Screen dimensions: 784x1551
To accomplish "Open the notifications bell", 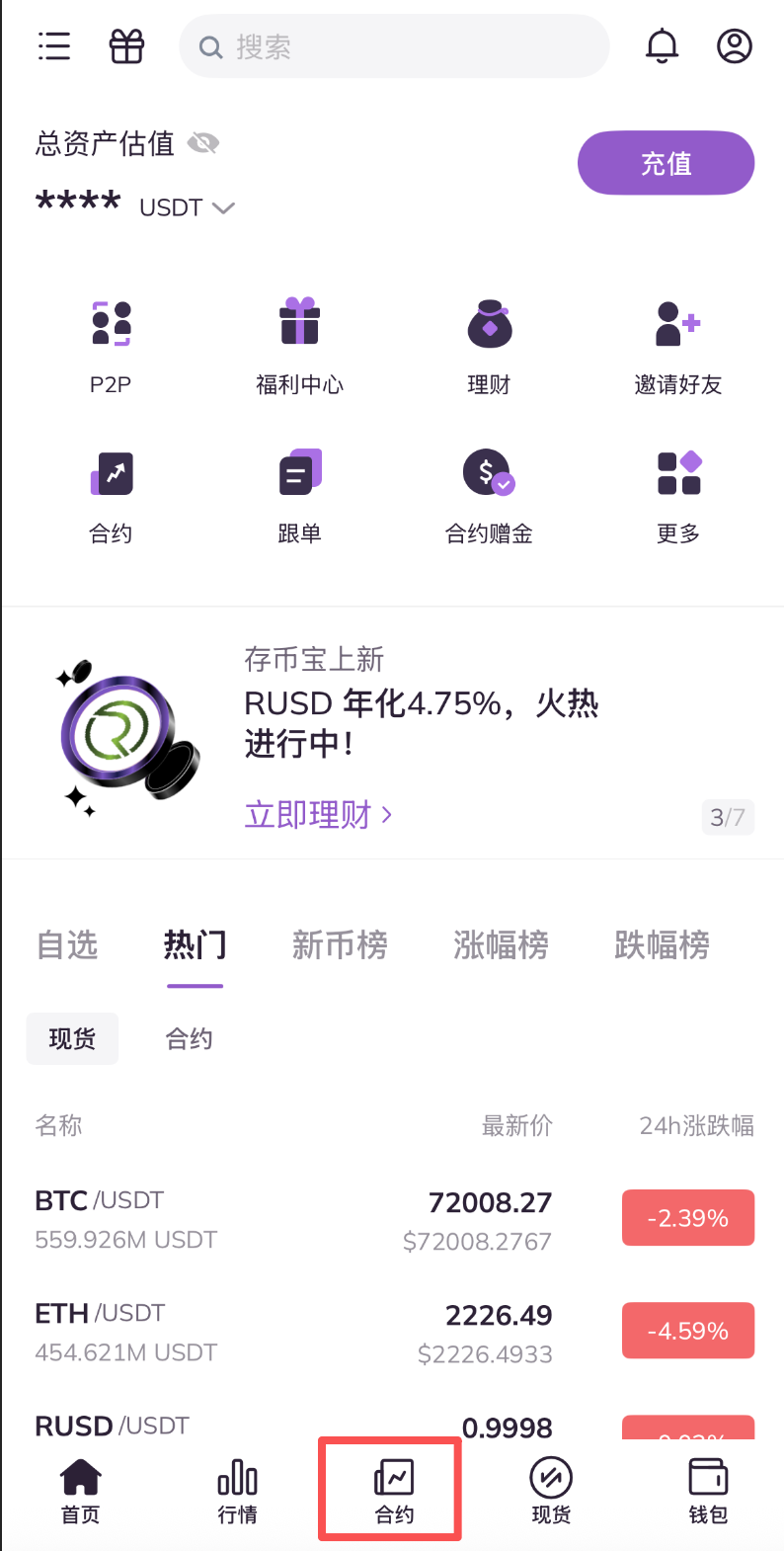I will coord(662,46).
